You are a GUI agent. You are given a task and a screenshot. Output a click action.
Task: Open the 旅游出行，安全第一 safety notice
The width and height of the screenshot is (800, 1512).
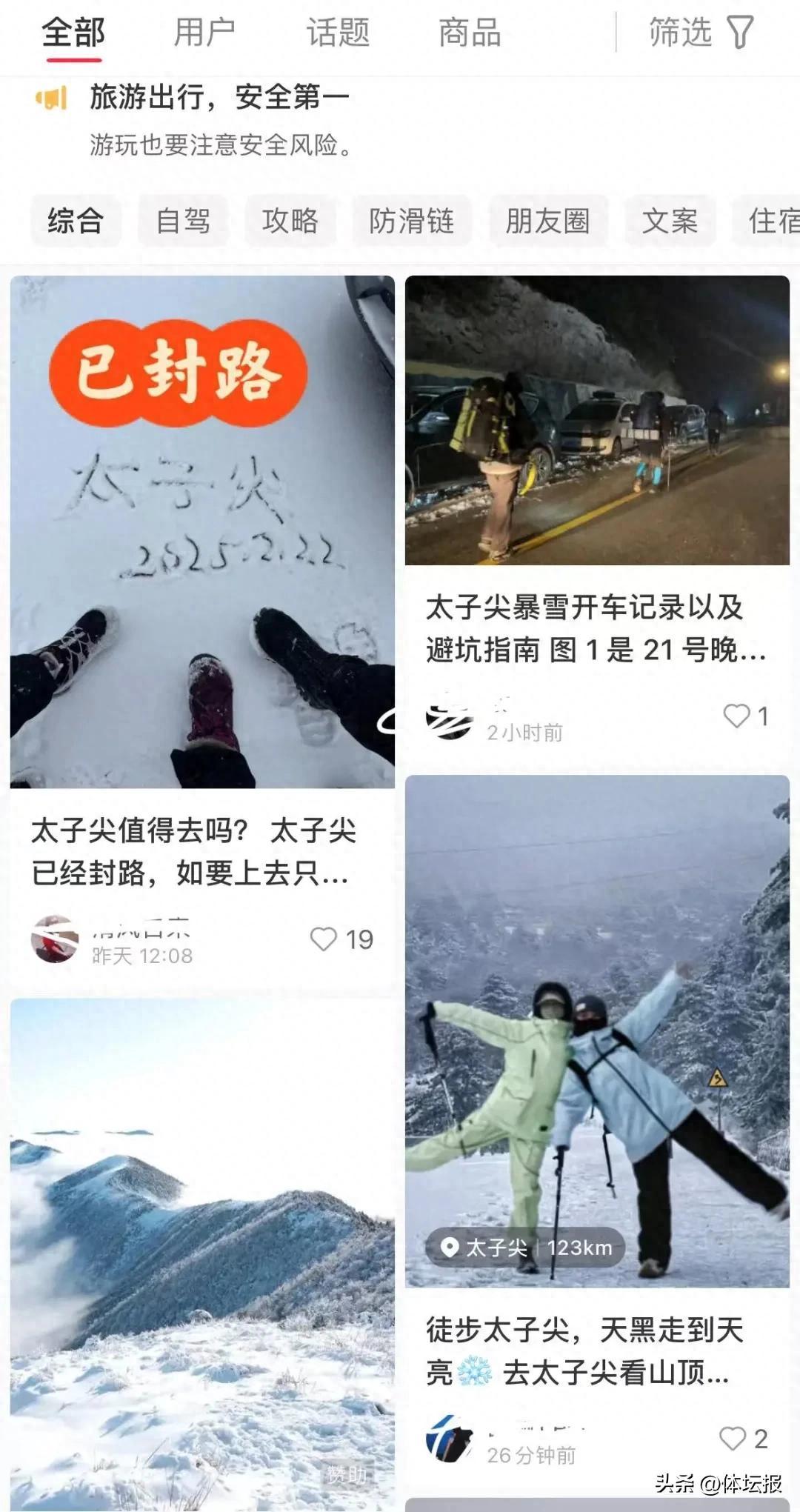[219, 119]
